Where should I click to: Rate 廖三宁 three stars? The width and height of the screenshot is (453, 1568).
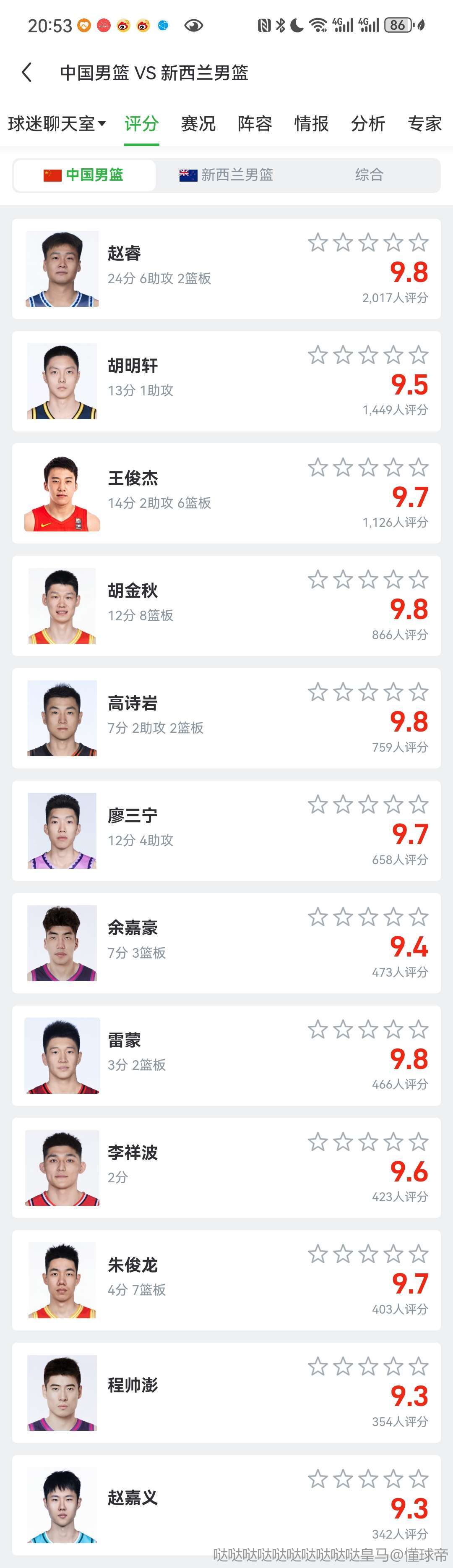[x=368, y=805]
